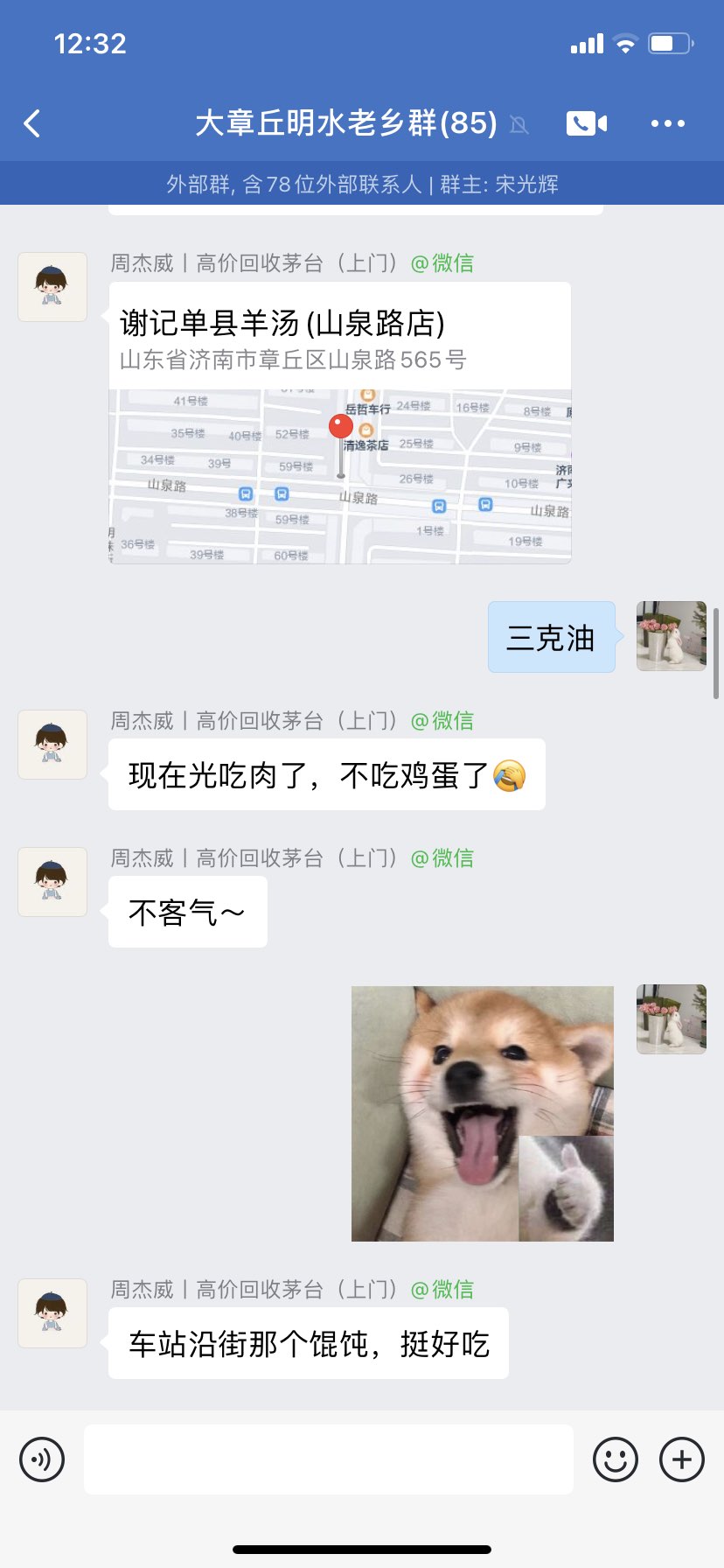Focus the message input field
This screenshot has width=724, height=1568.
click(x=329, y=1459)
